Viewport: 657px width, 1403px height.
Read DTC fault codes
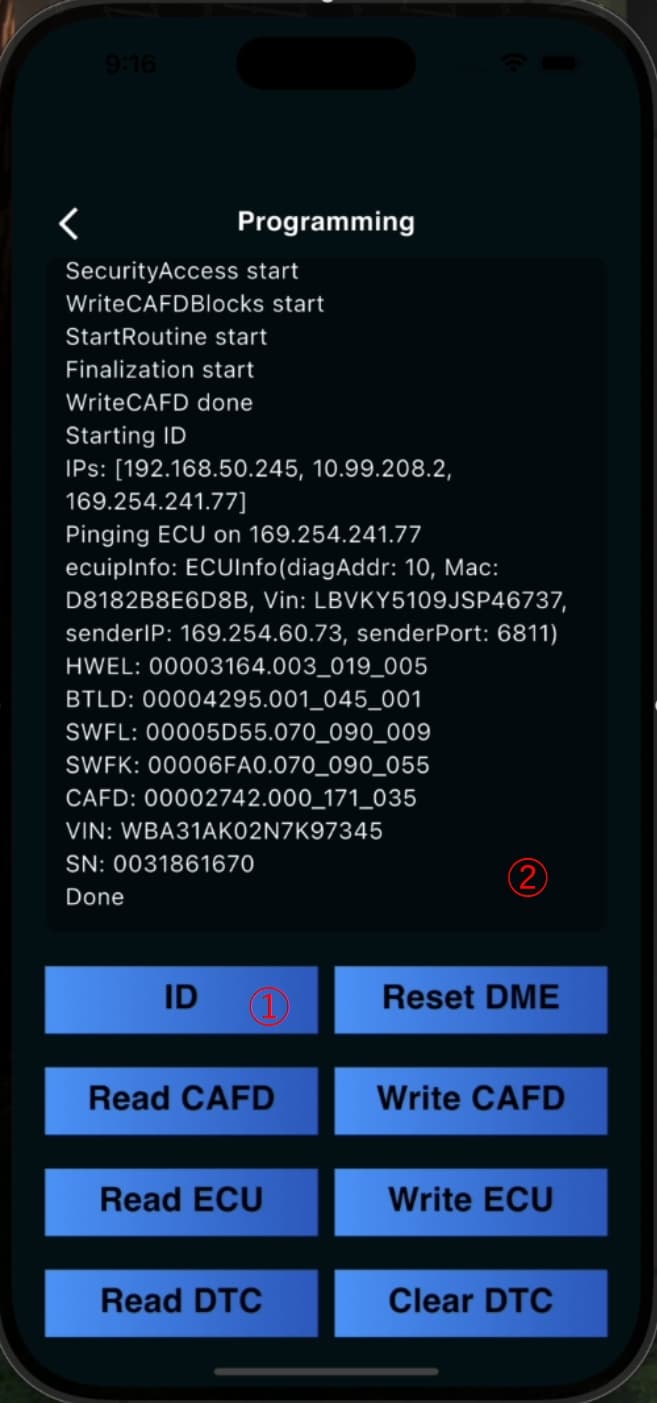181,1301
